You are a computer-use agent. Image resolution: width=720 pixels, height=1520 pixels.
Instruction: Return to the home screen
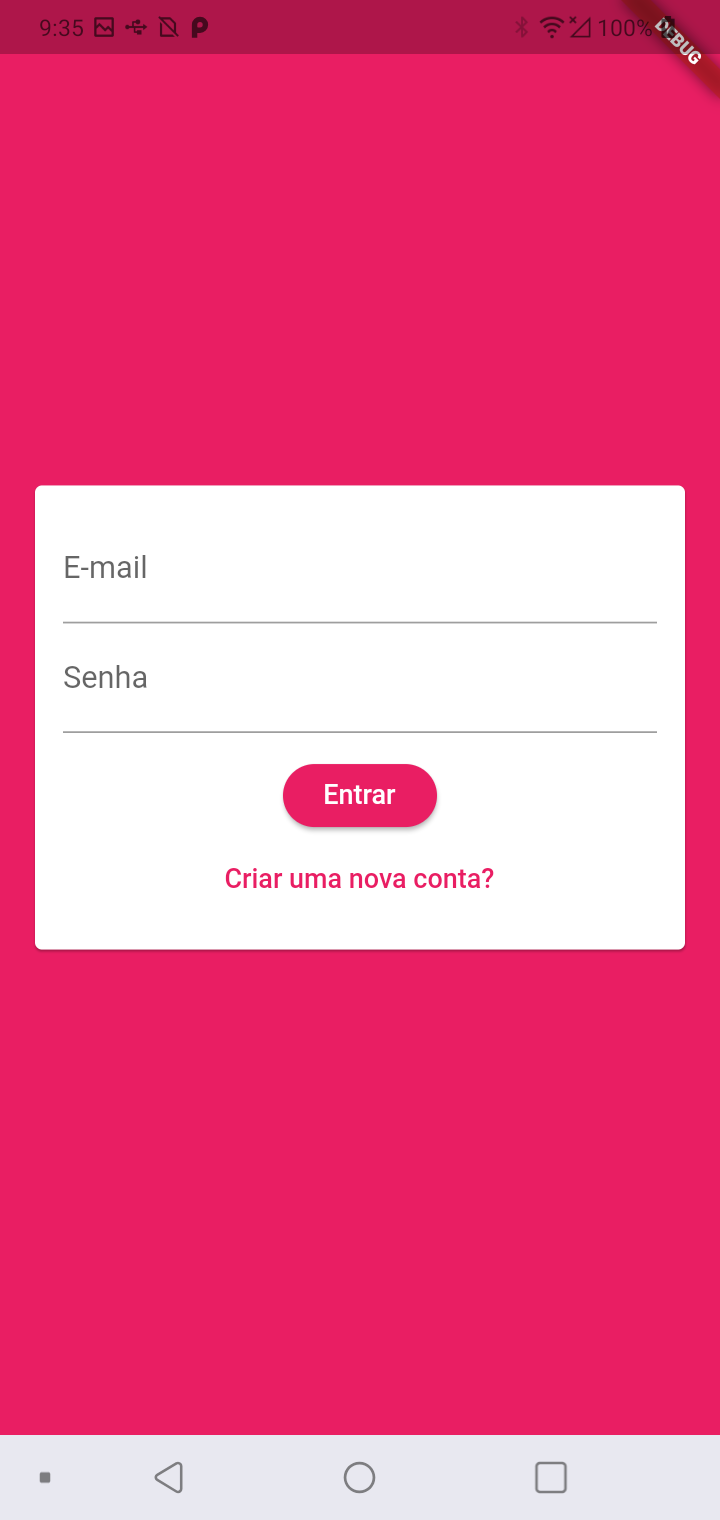point(359,1477)
